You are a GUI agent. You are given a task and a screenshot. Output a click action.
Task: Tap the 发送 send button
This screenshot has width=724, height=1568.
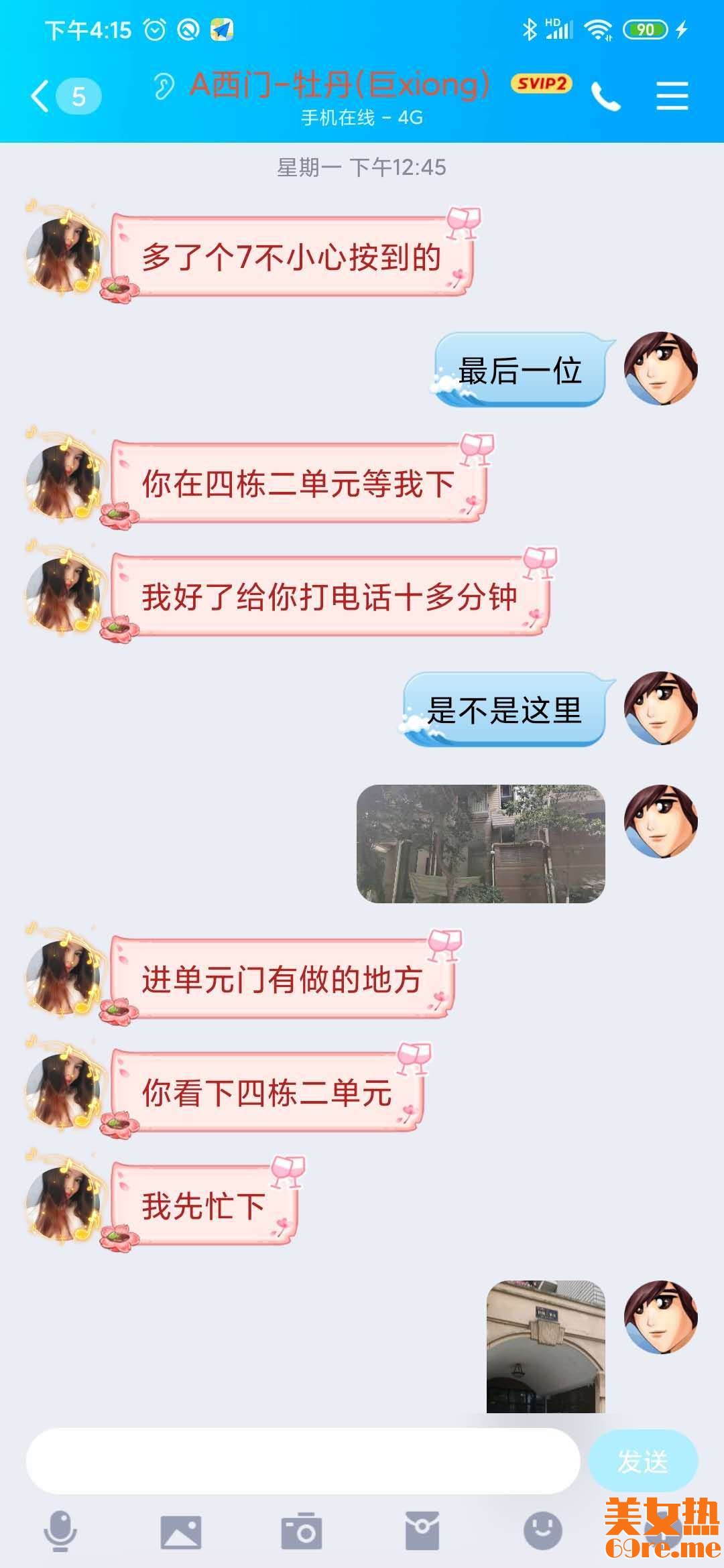click(x=642, y=1461)
